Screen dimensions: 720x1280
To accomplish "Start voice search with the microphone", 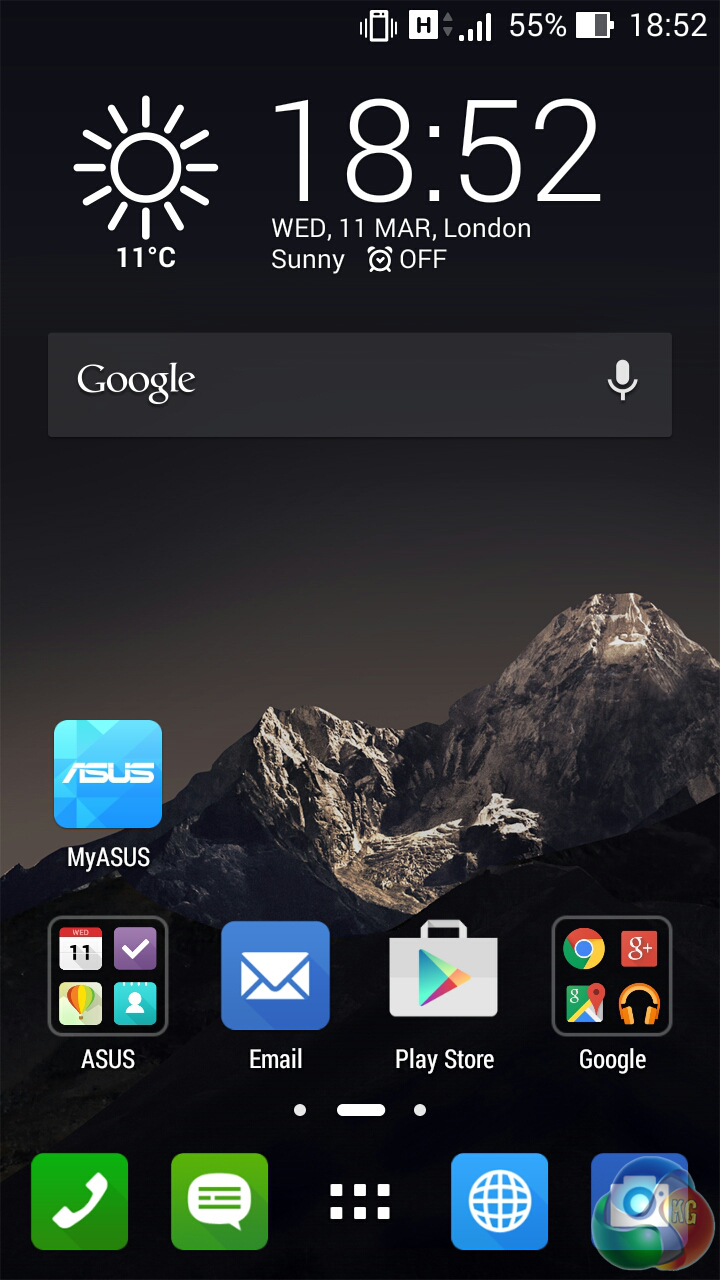I will [622, 381].
